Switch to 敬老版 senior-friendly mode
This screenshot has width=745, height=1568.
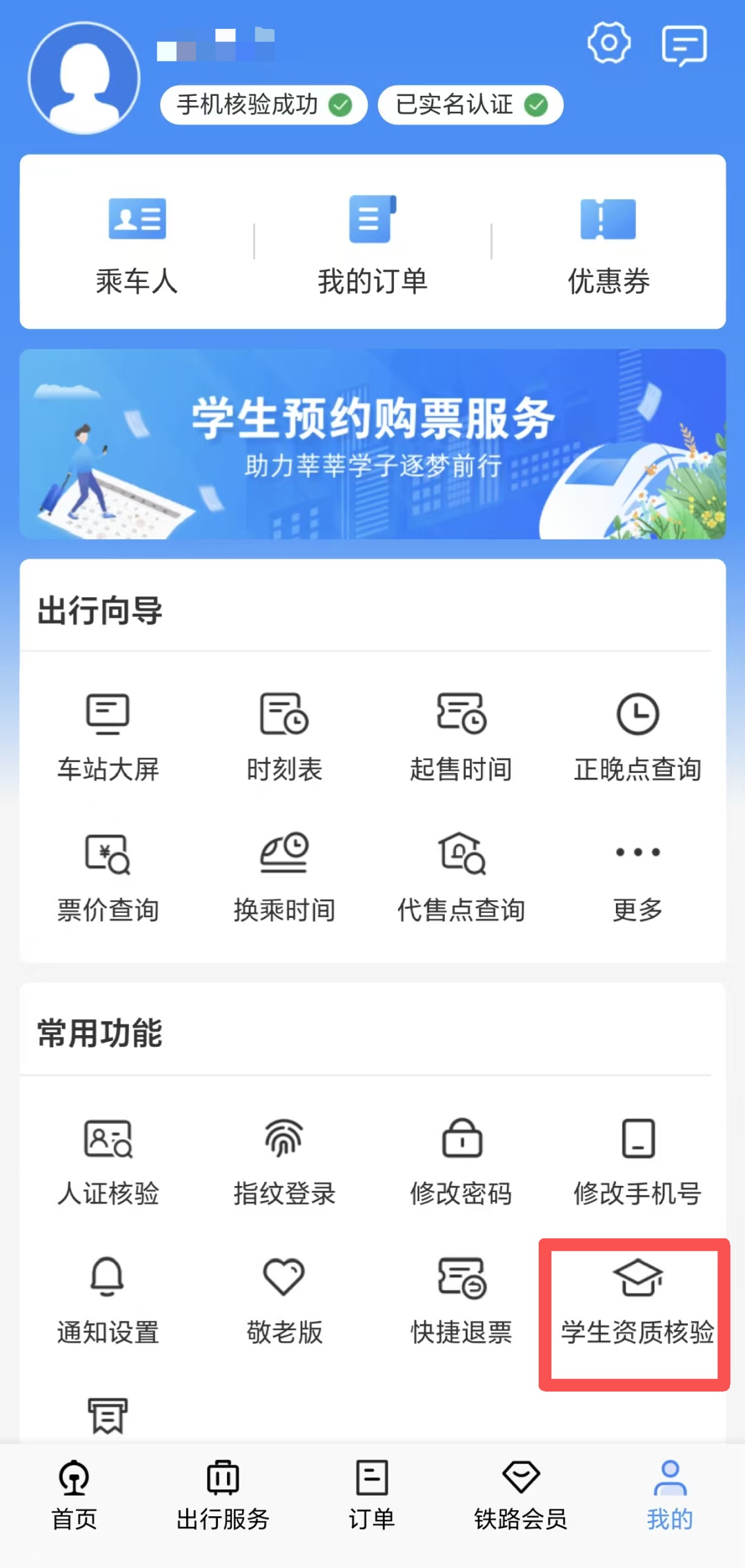click(x=284, y=1300)
